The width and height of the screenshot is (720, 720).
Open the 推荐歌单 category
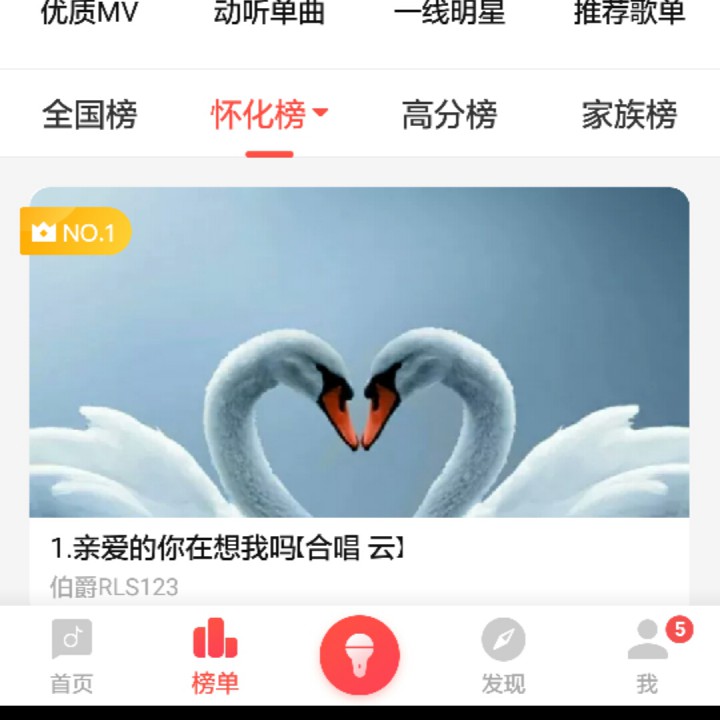point(629,14)
